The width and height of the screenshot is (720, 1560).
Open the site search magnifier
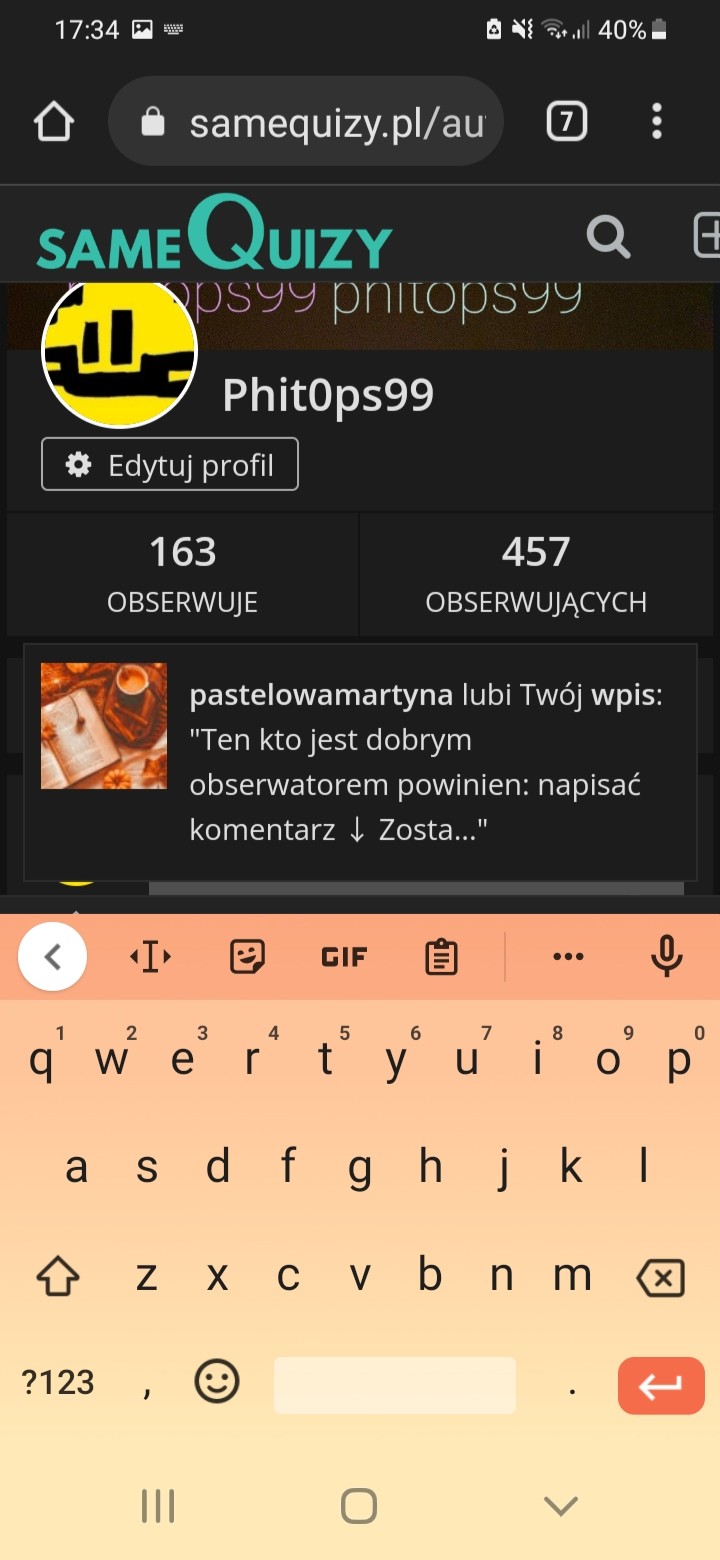coord(608,237)
